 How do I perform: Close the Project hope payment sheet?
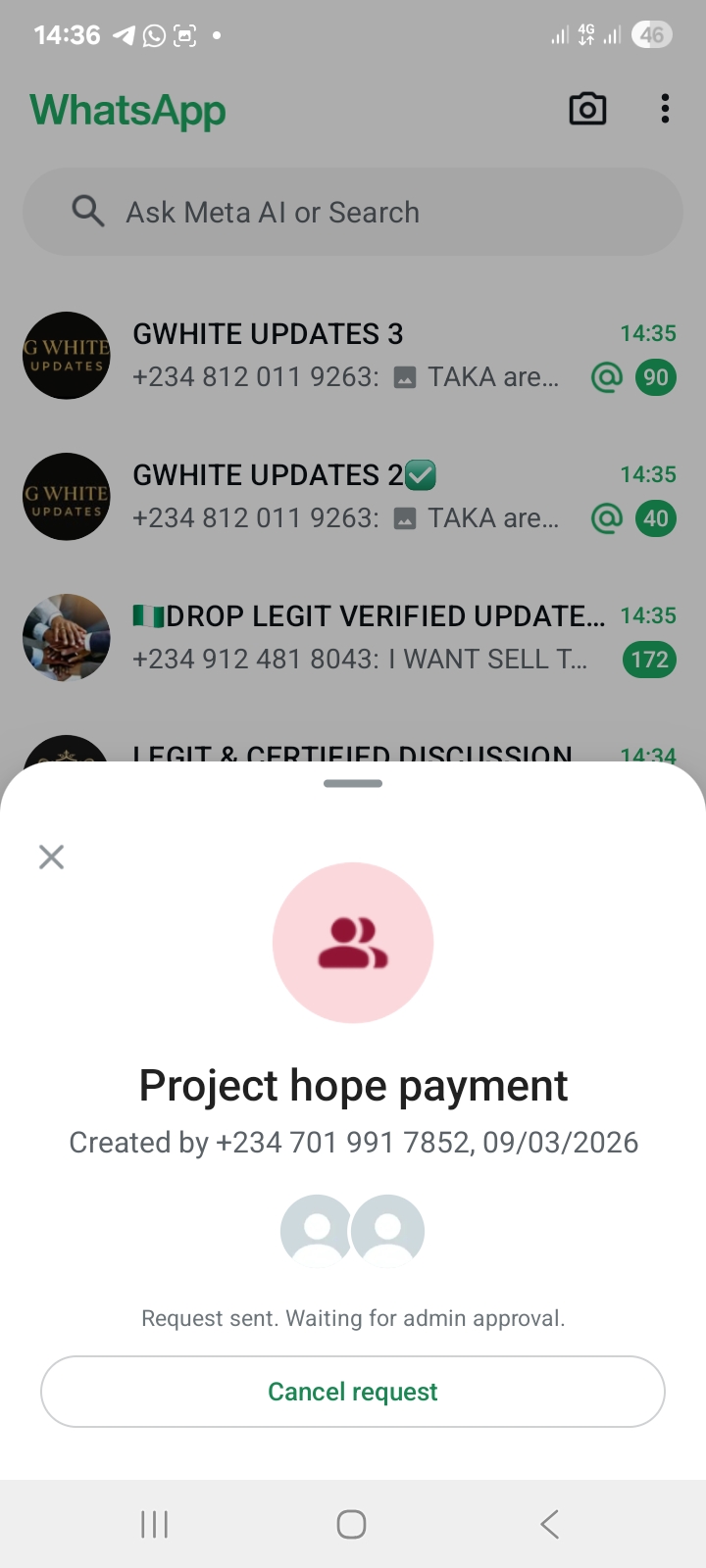[51, 857]
